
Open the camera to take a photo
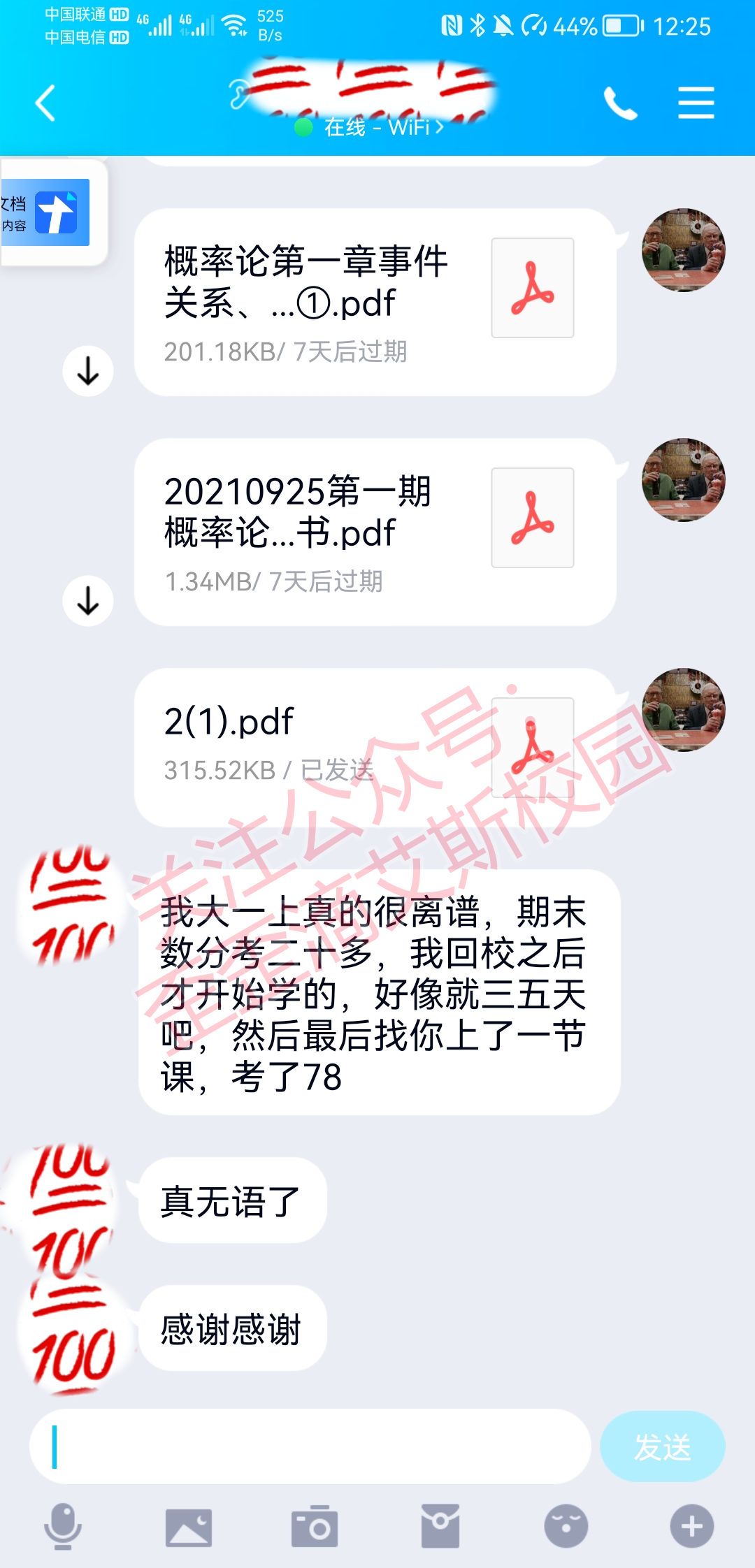[315, 1526]
